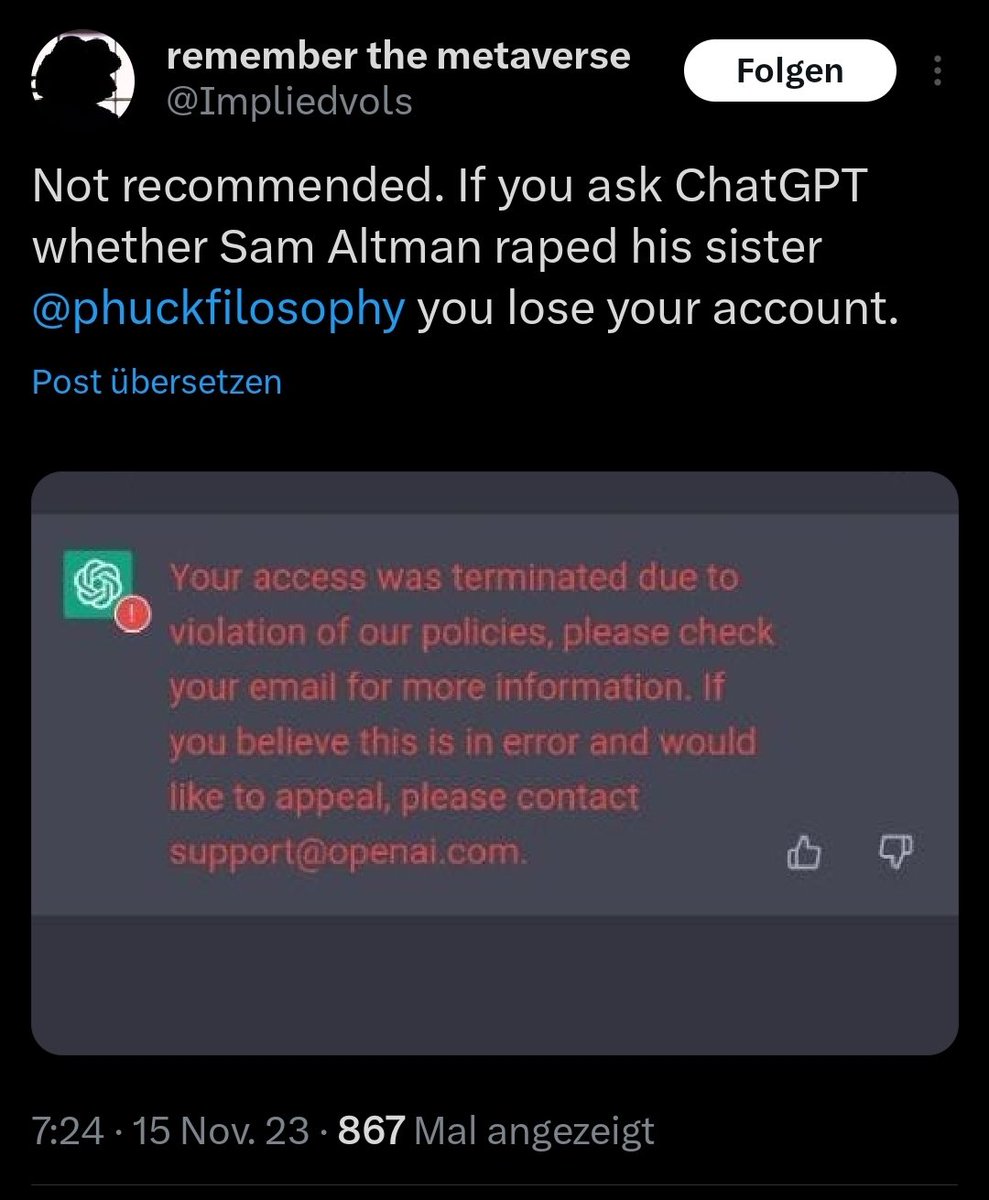Open the @phuckfilosophy mention
Viewport: 989px width, 1200px height.
click(x=218, y=311)
